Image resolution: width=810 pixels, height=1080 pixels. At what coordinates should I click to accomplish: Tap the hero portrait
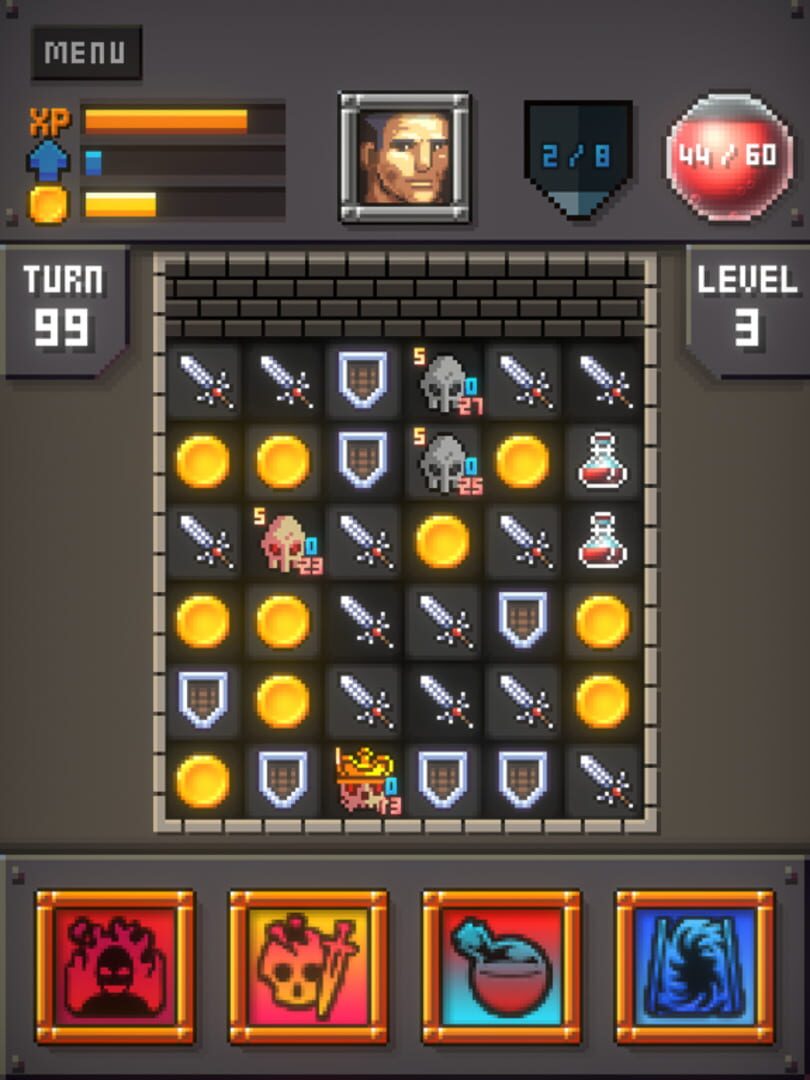(x=404, y=157)
